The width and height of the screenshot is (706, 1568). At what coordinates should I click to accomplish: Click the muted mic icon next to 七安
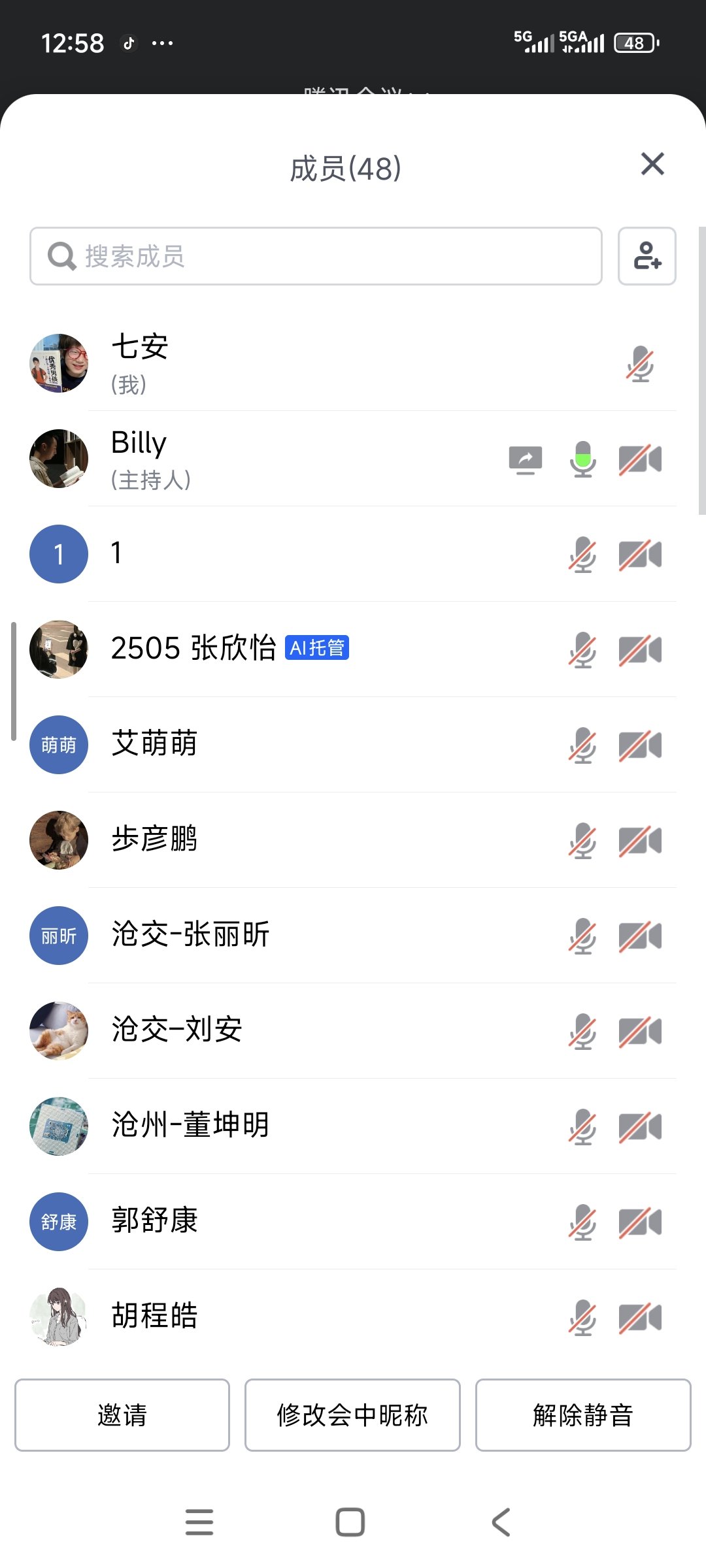640,364
